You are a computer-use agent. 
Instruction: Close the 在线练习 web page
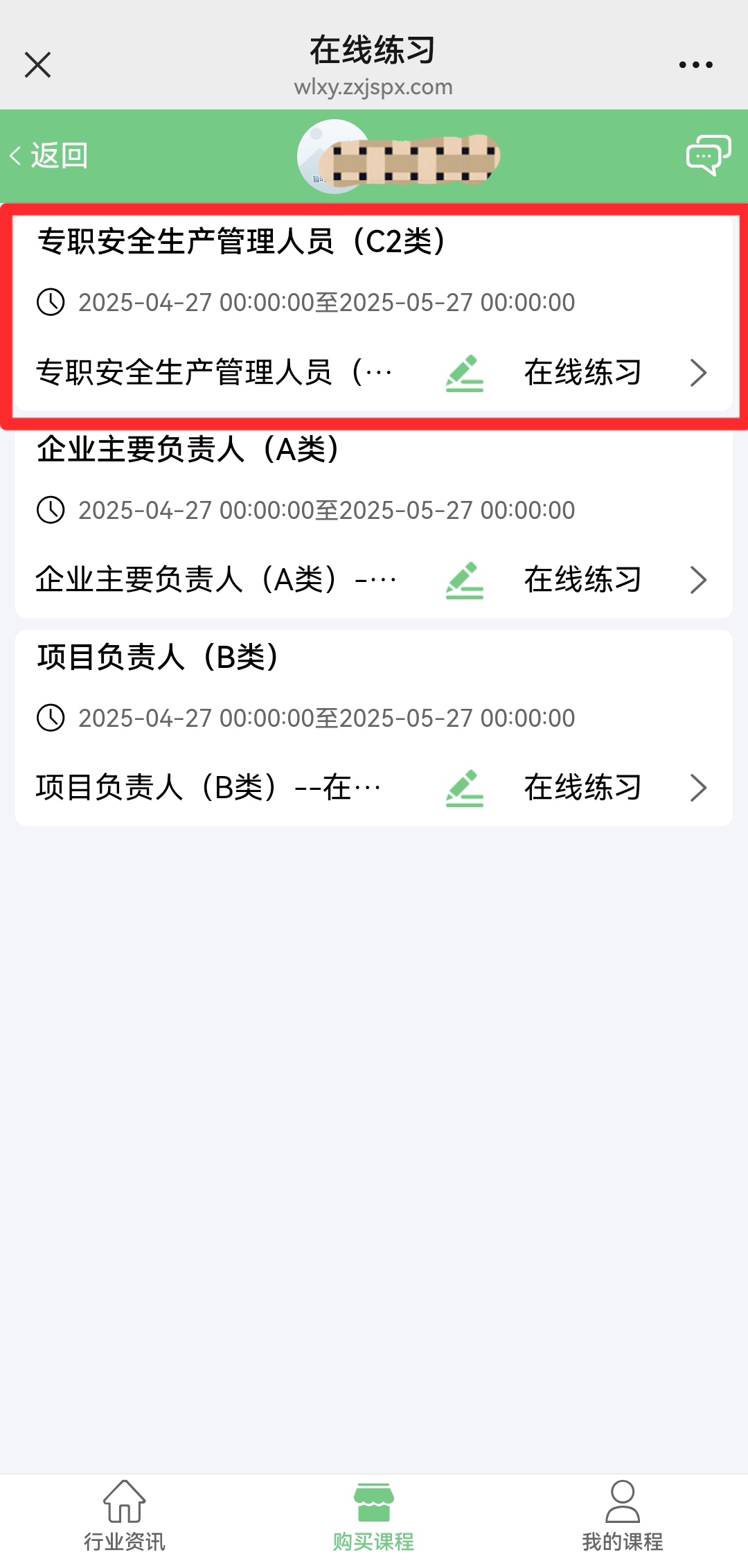pos(37,64)
